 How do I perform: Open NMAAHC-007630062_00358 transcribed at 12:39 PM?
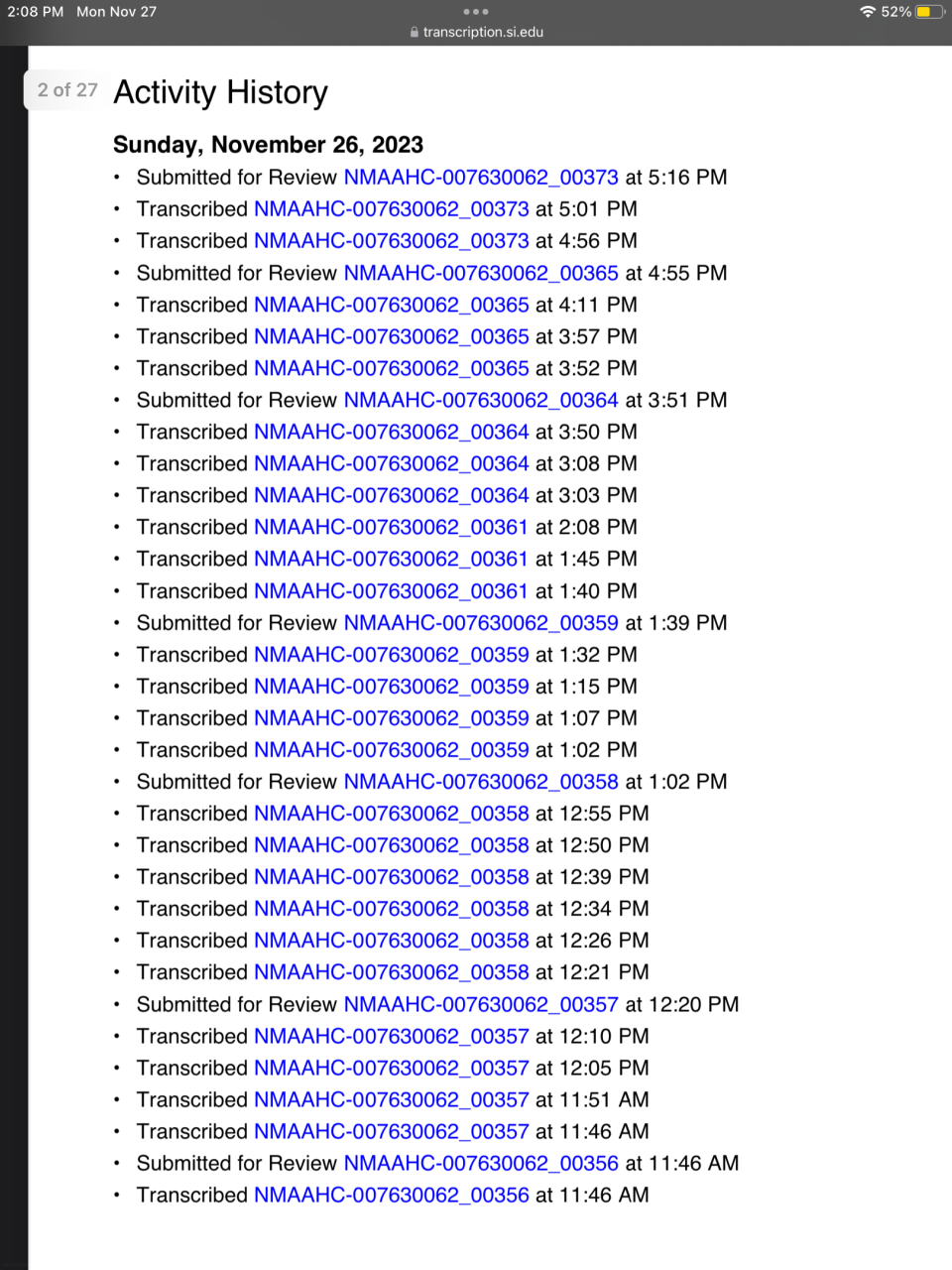[x=391, y=877]
